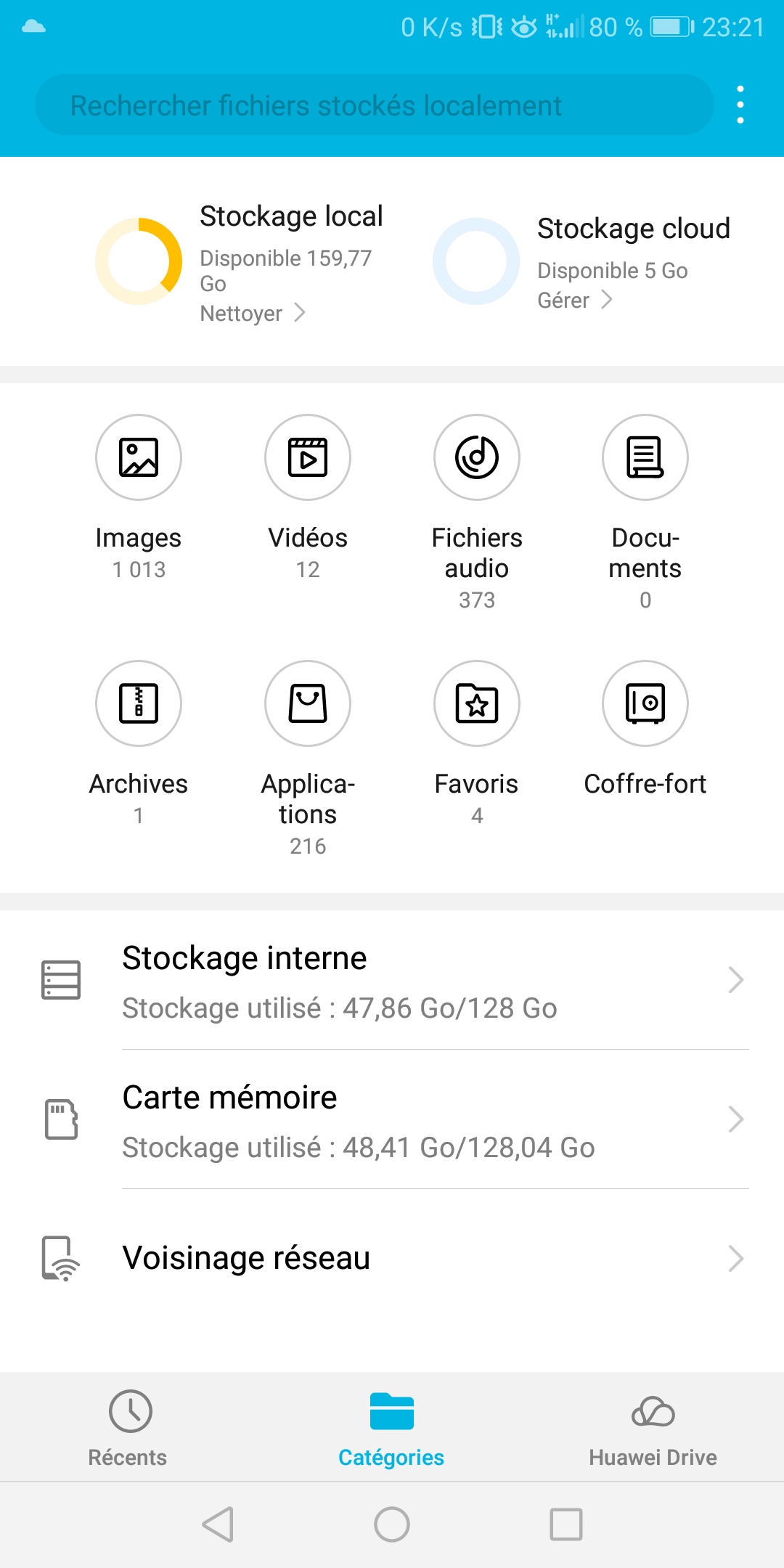This screenshot has width=784, height=1568.
Task: Open Stockage interne
Action: [x=392, y=980]
